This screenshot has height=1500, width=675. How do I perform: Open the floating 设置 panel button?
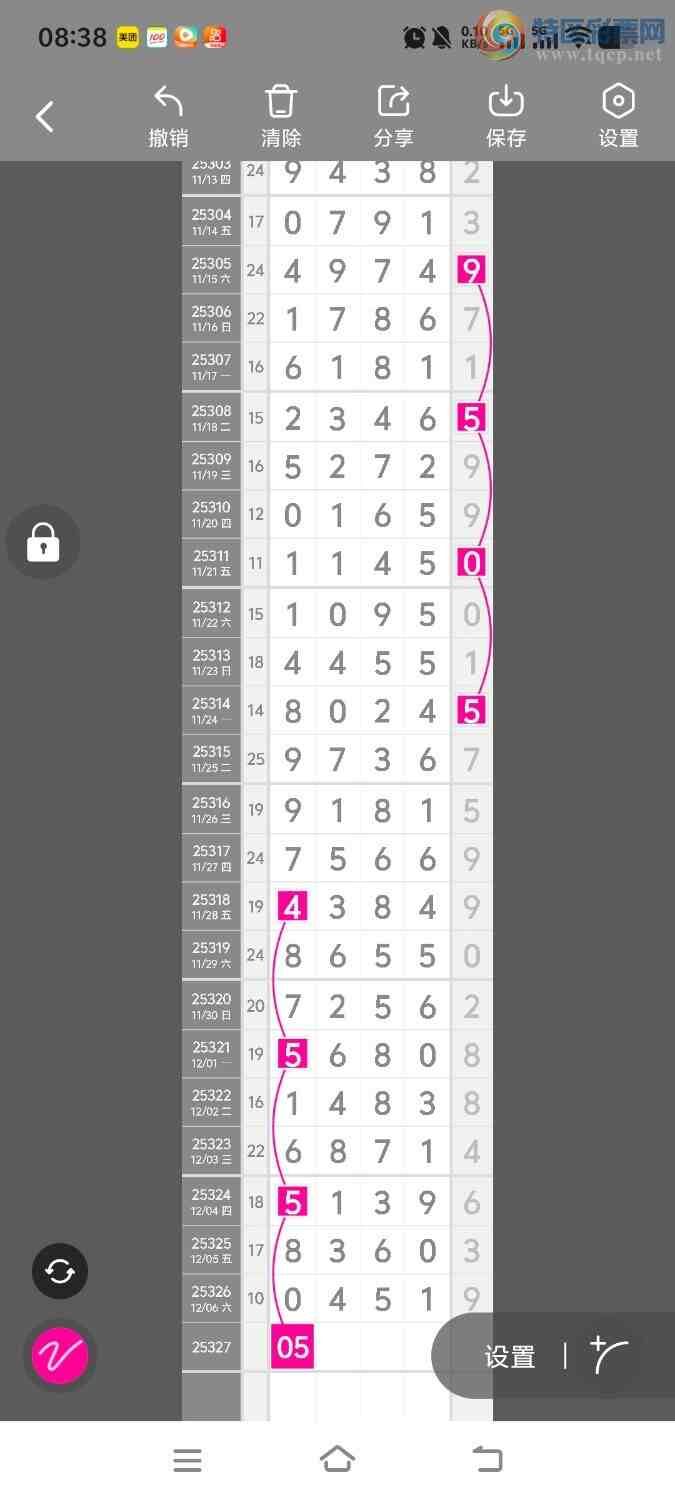tap(510, 1356)
